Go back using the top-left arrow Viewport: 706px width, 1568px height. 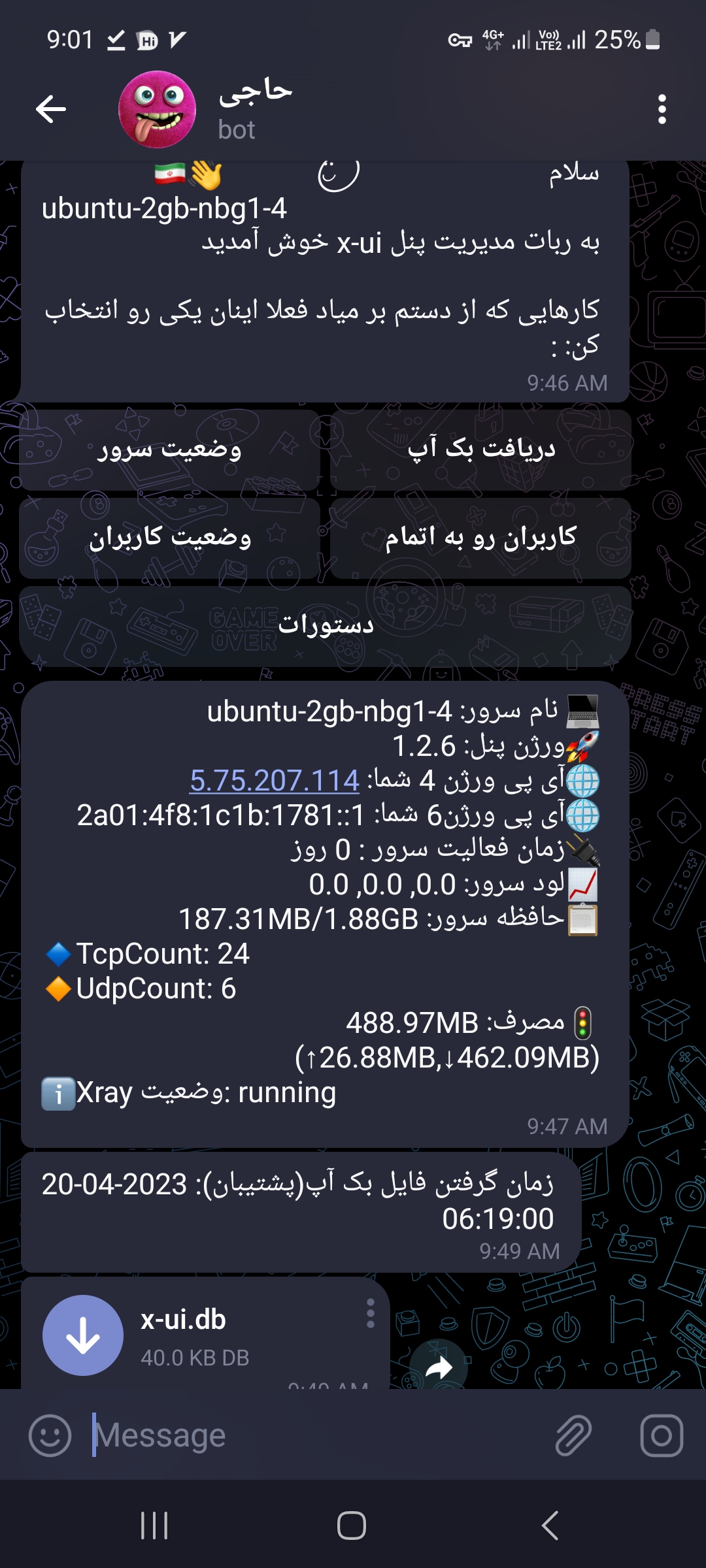(x=51, y=108)
